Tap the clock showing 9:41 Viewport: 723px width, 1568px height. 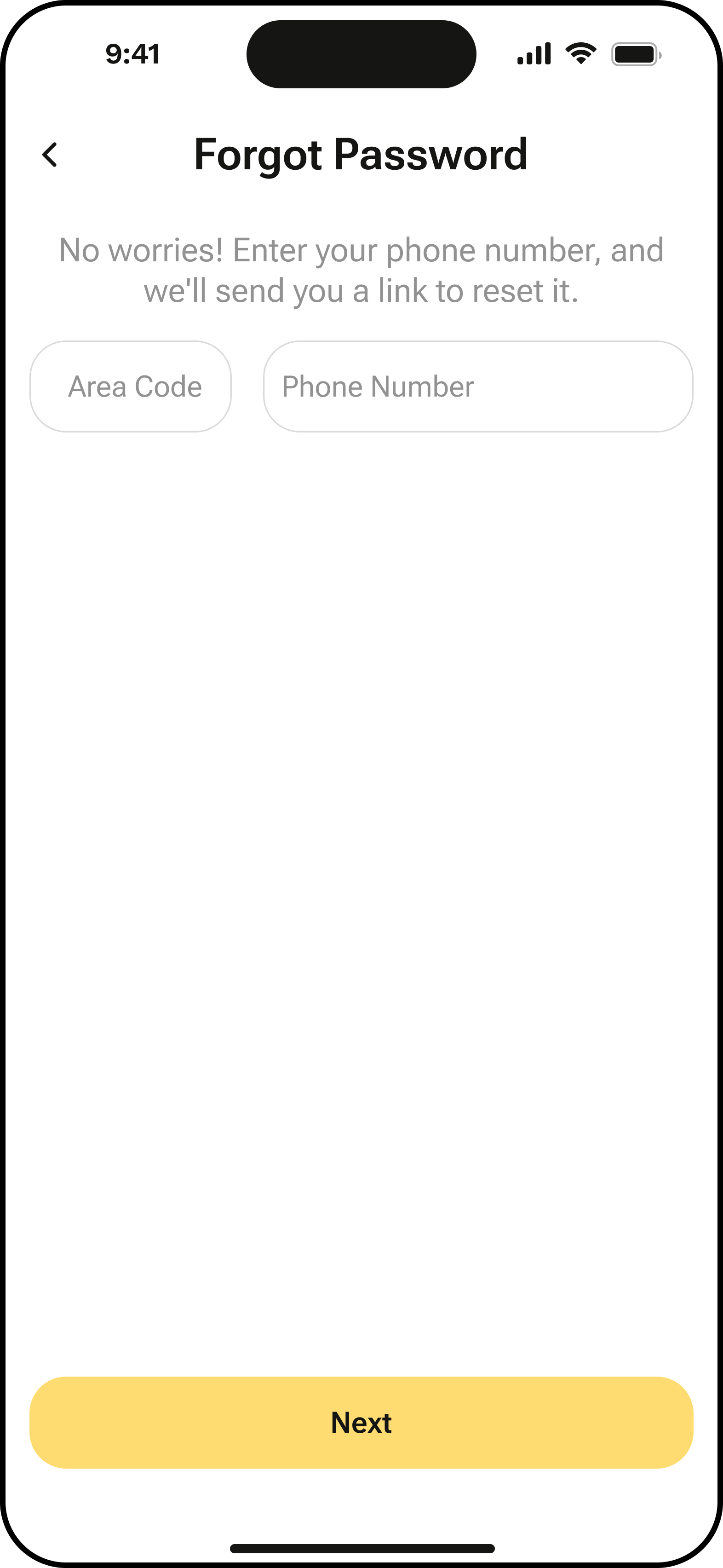132,53
